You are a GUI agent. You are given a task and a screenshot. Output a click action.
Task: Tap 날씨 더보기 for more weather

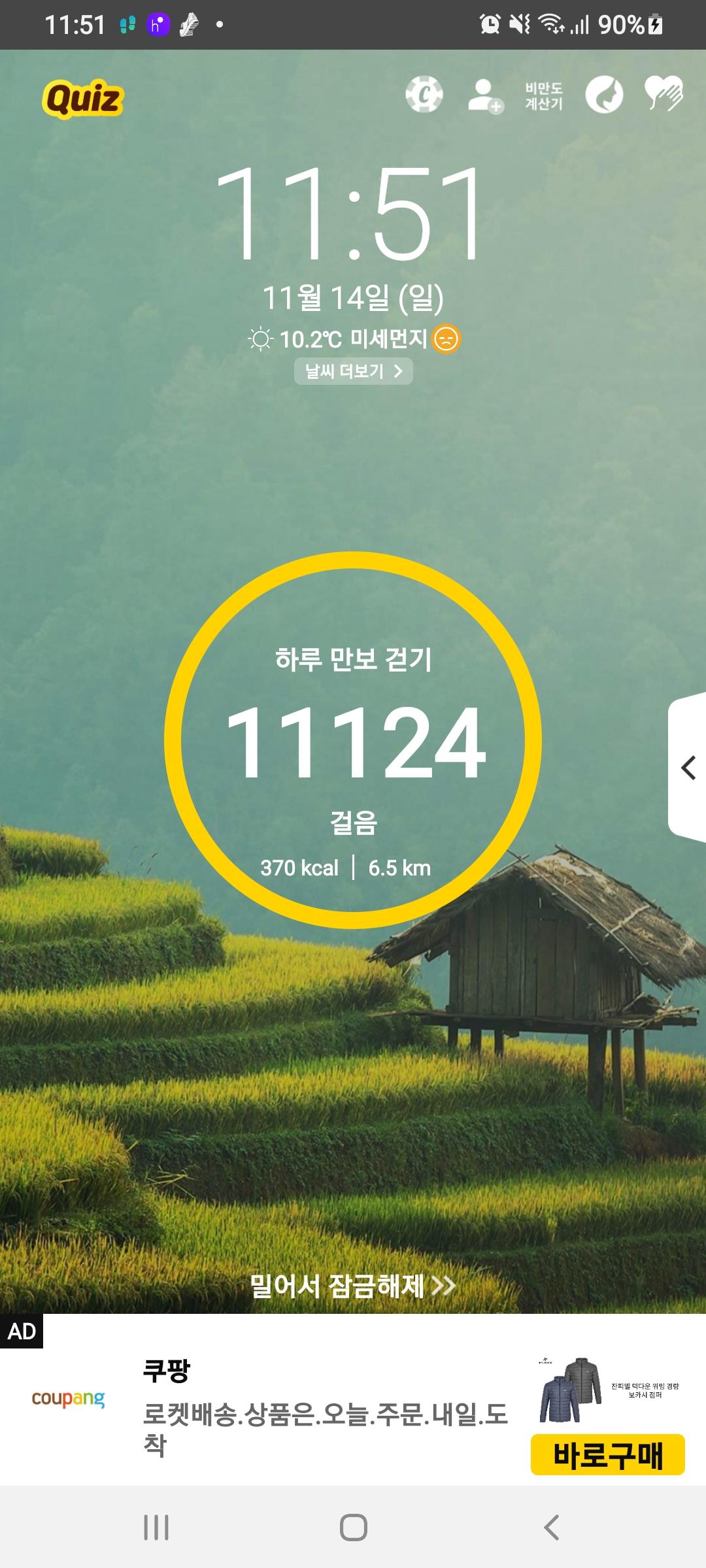pos(353,371)
